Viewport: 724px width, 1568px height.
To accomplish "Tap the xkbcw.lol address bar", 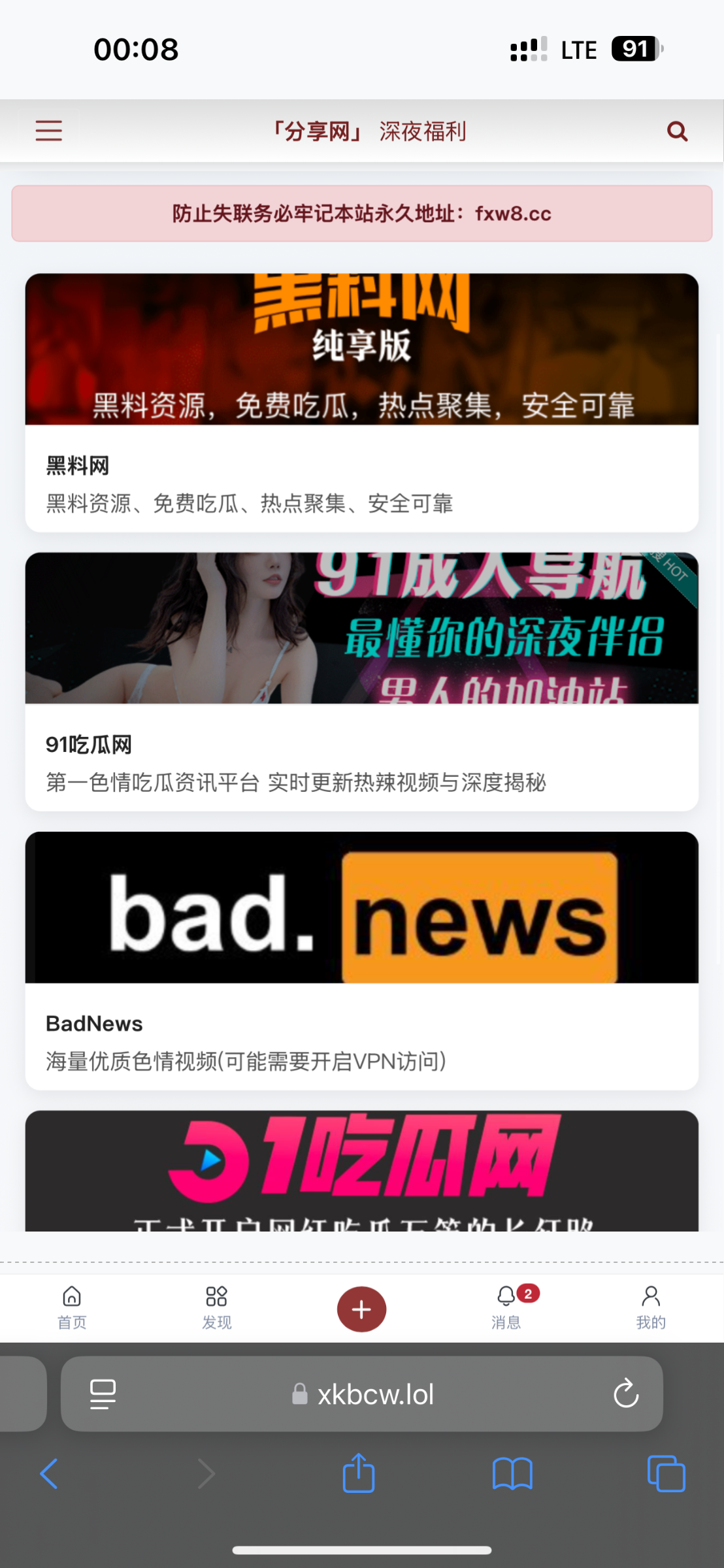I will tap(375, 1394).
